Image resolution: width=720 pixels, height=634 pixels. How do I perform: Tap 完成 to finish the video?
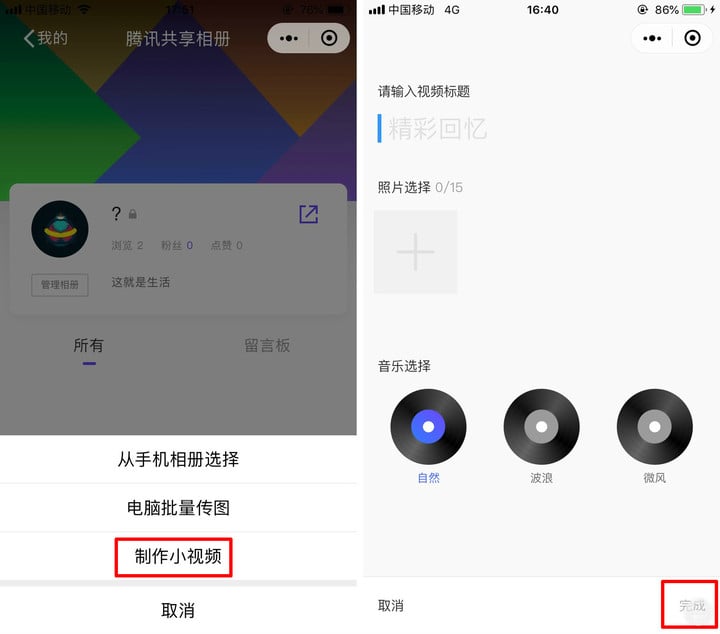pyautogui.click(x=691, y=605)
